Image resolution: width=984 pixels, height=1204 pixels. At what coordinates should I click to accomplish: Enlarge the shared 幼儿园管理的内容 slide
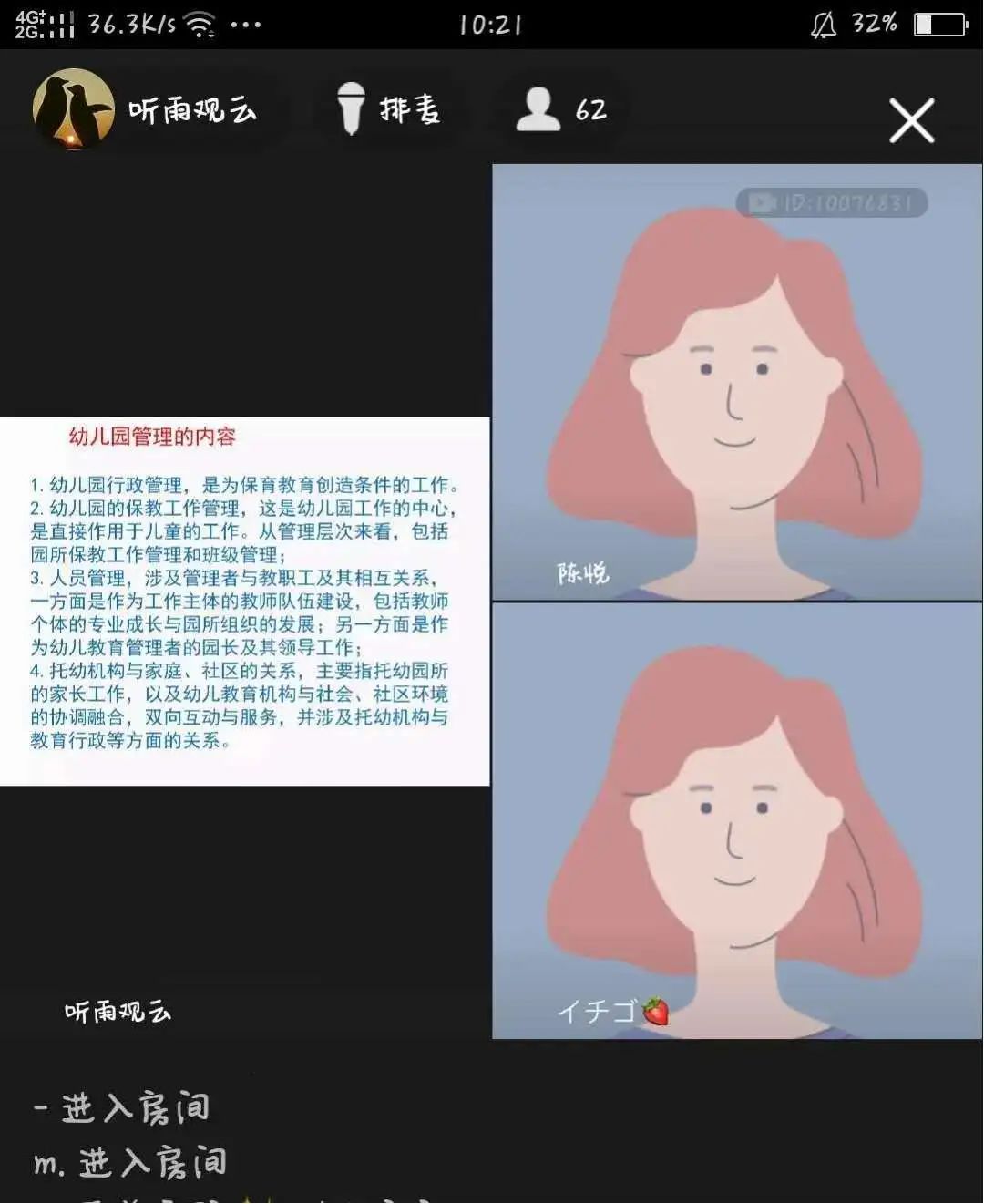point(244,602)
